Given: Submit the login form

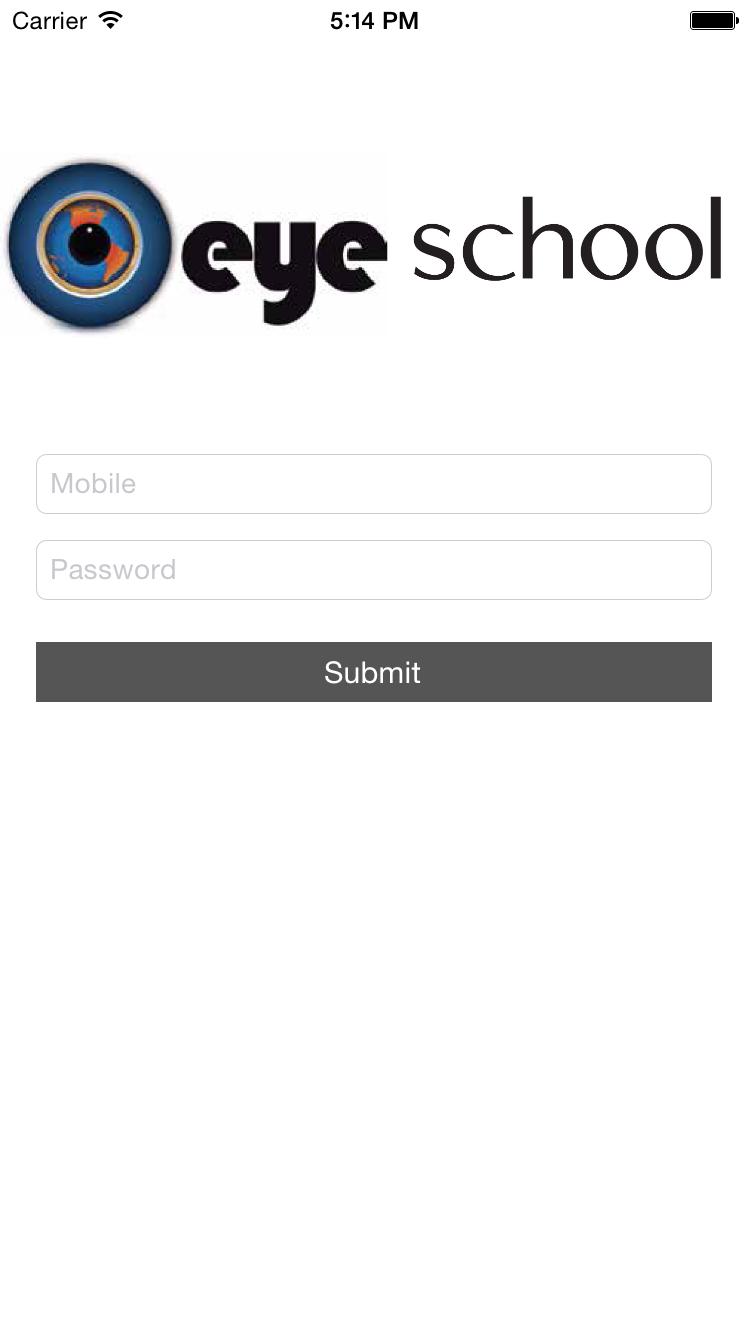Looking at the screenshot, I should [373, 672].
